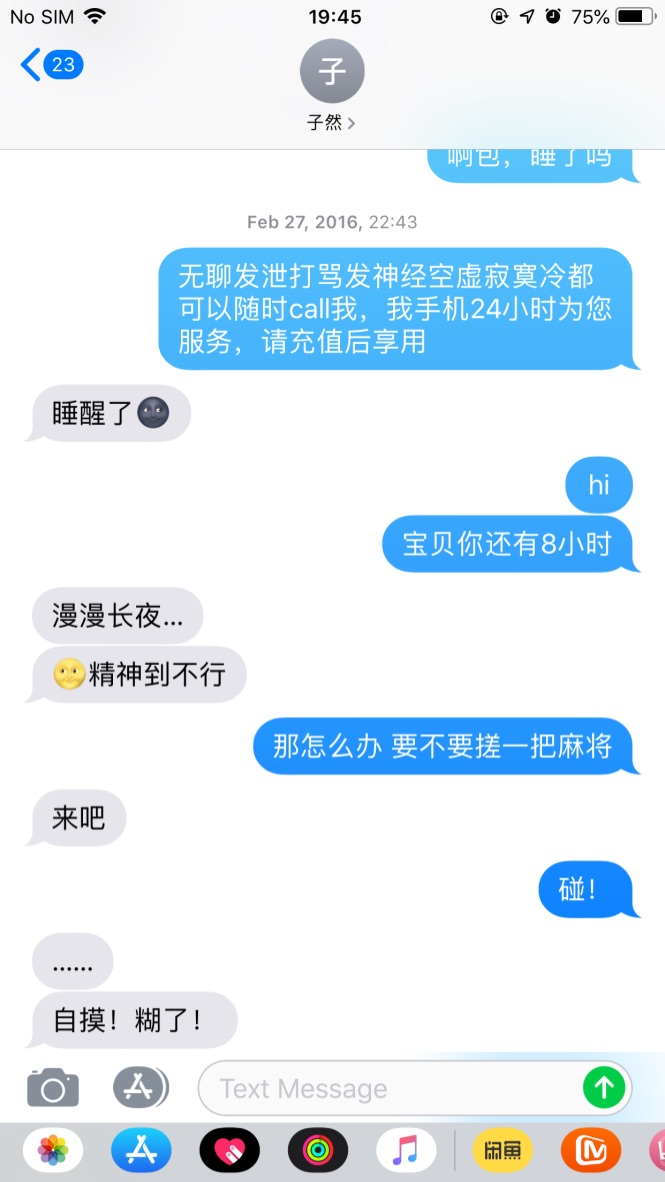The height and width of the screenshot is (1182, 665).
Task: Go back to the messages list
Action: pyautogui.click(x=50, y=66)
